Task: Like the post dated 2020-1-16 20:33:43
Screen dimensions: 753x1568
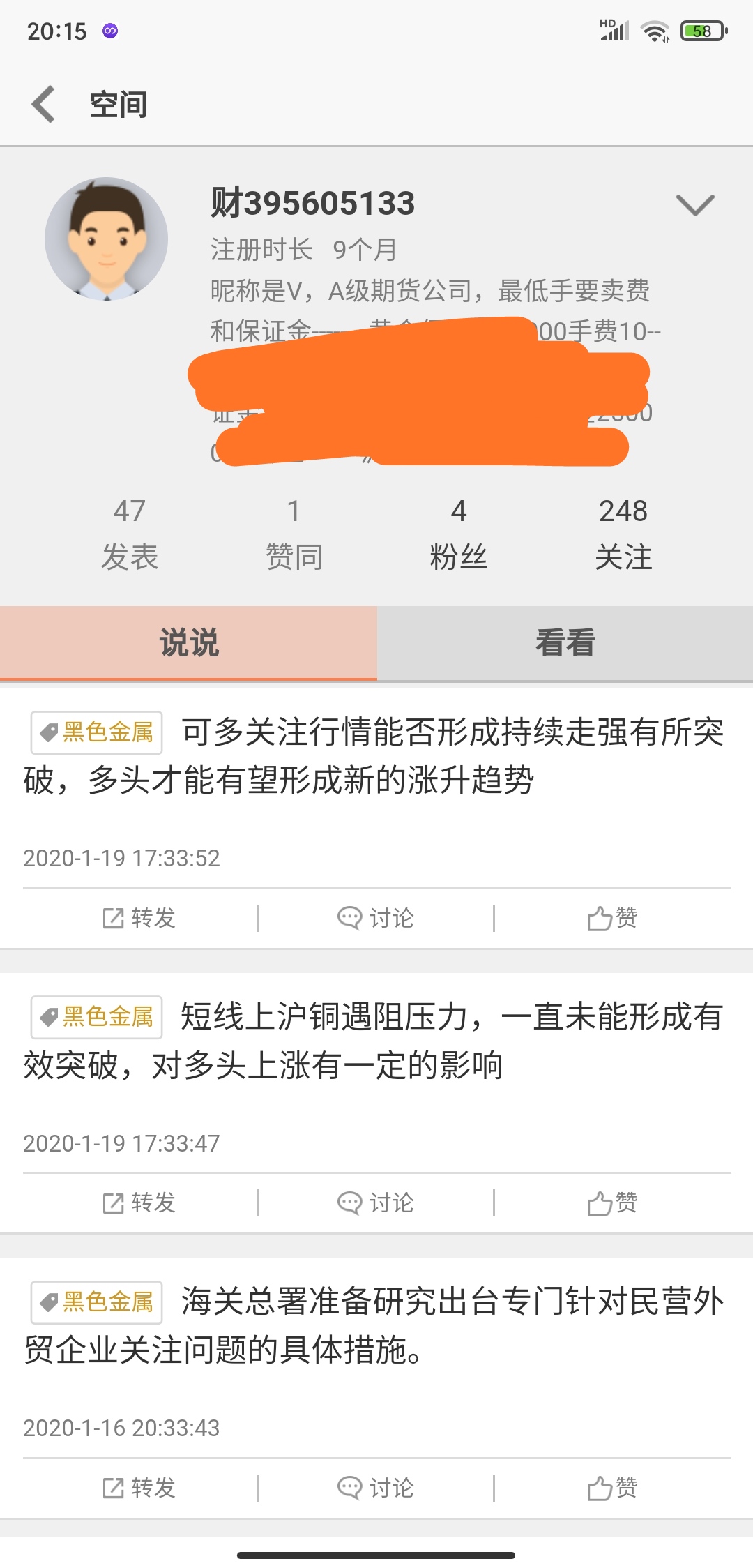Action: tap(612, 1488)
